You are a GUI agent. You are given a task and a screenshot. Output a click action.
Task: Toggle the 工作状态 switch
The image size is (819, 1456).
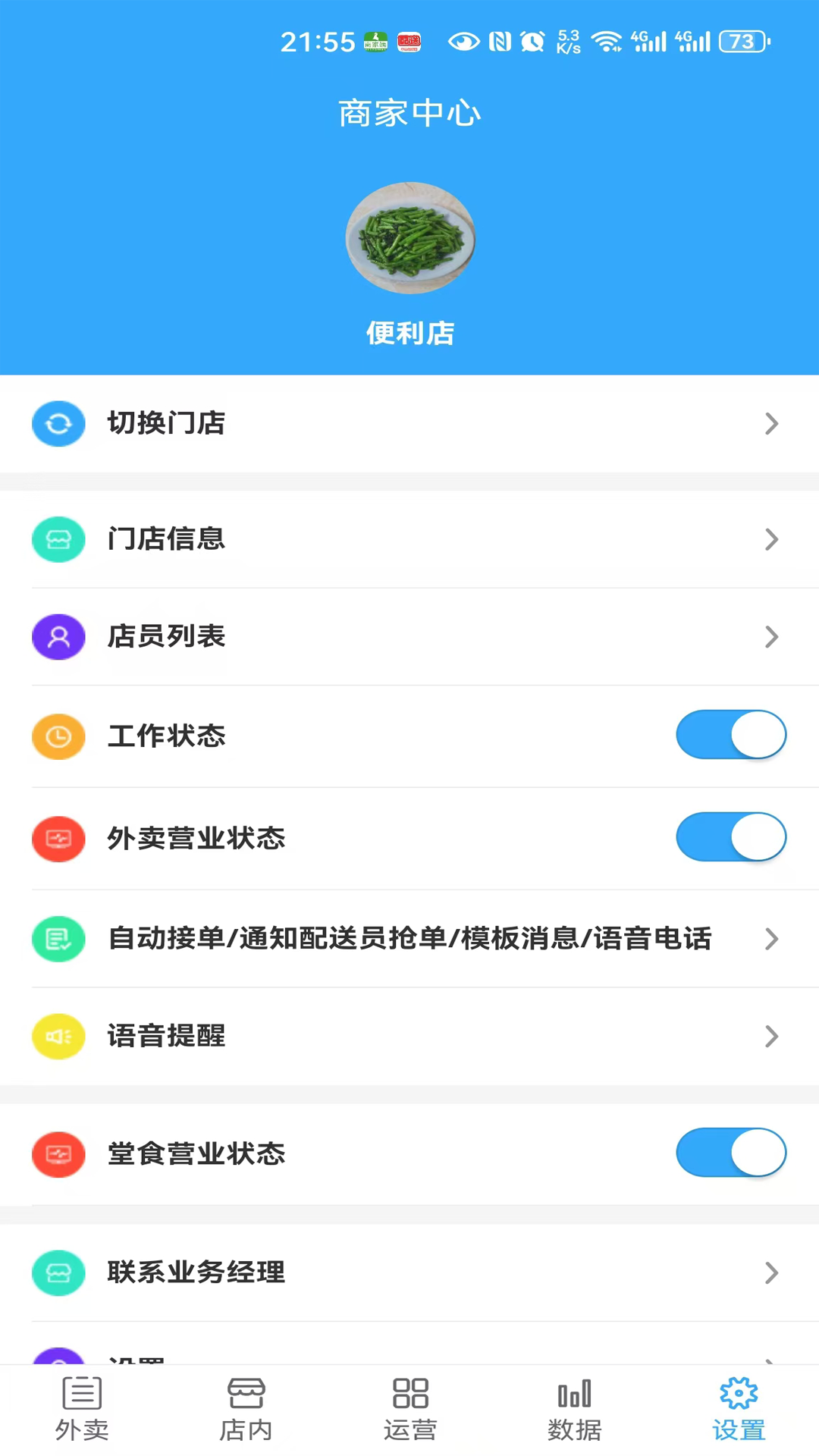(730, 735)
